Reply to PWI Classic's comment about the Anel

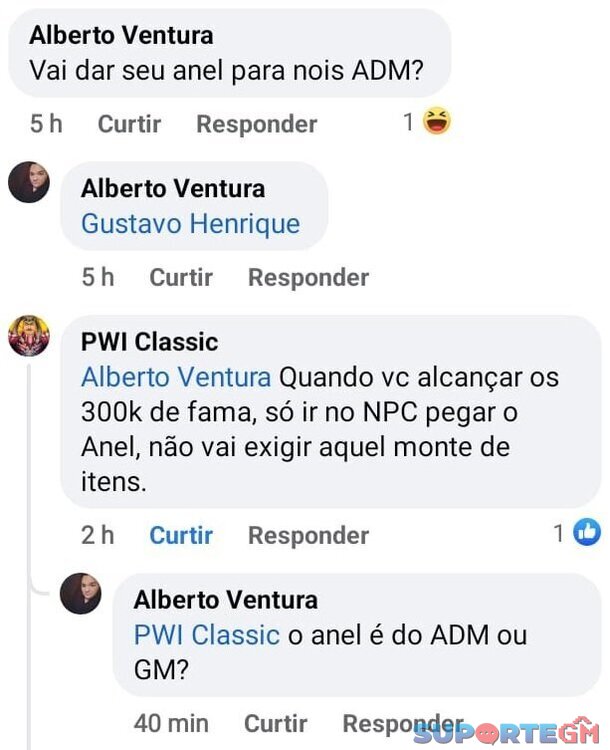point(308,535)
